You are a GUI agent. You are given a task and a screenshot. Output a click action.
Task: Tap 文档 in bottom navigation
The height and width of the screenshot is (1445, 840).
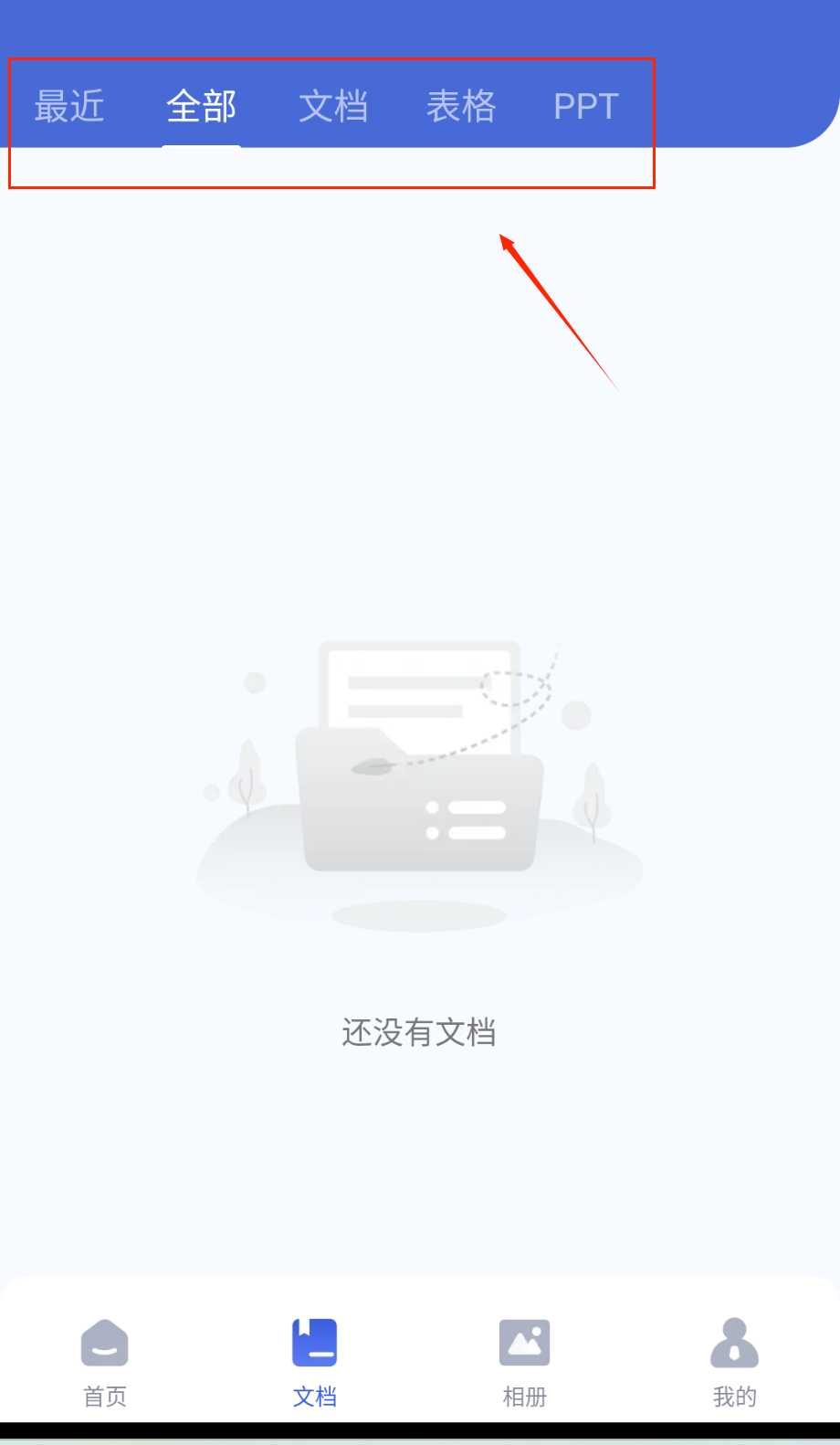coord(315,1361)
